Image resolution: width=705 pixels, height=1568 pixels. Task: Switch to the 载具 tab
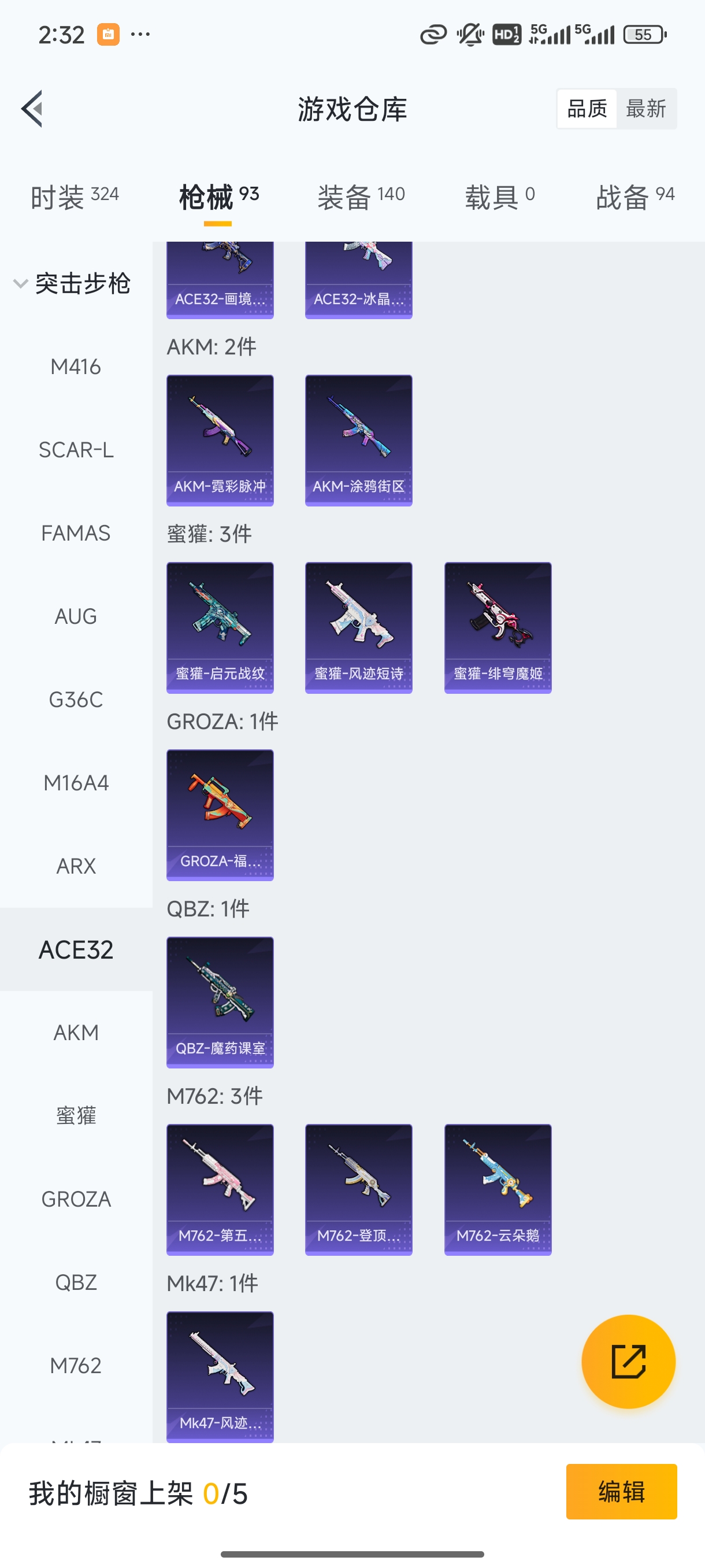[x=499, y=197]
